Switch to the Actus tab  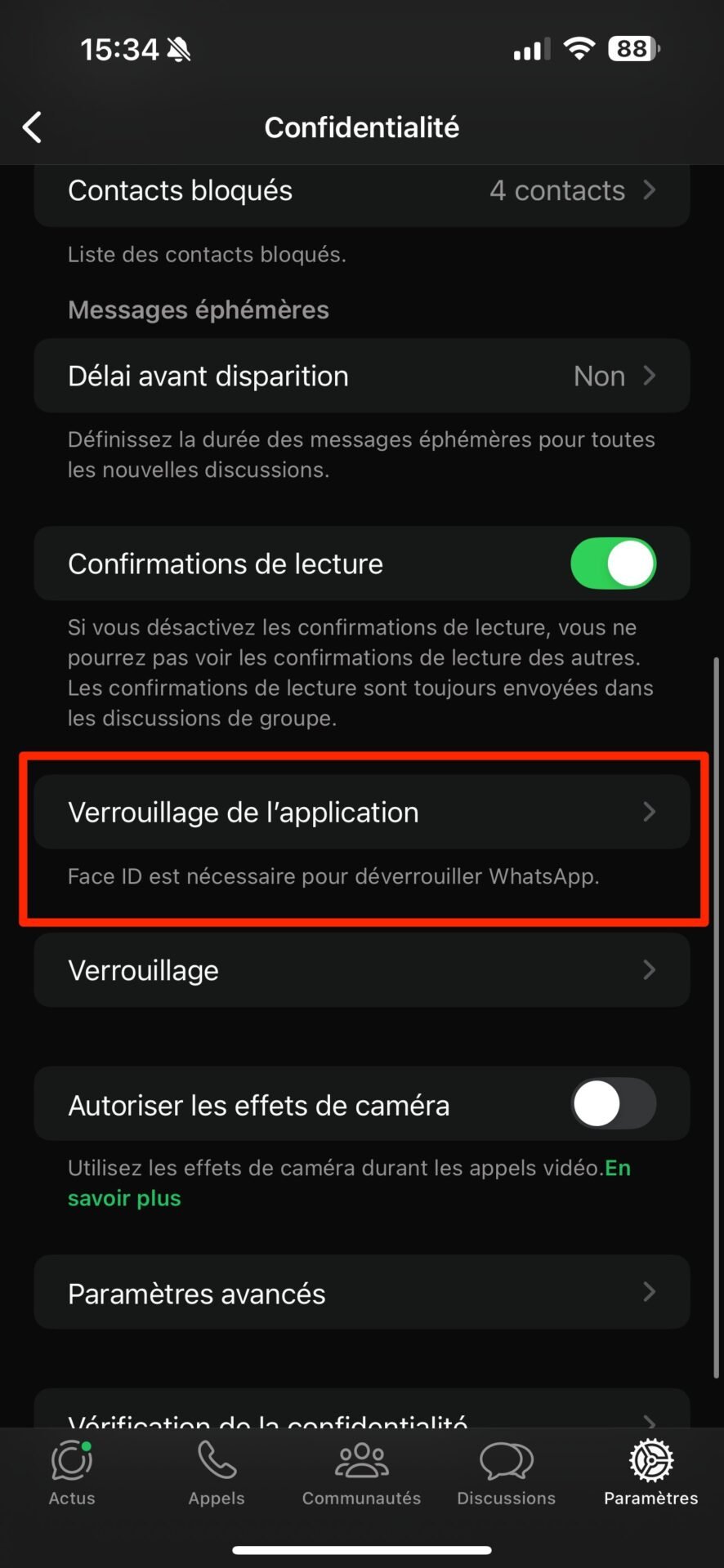pyautogui.click(x=72, y=1472)
